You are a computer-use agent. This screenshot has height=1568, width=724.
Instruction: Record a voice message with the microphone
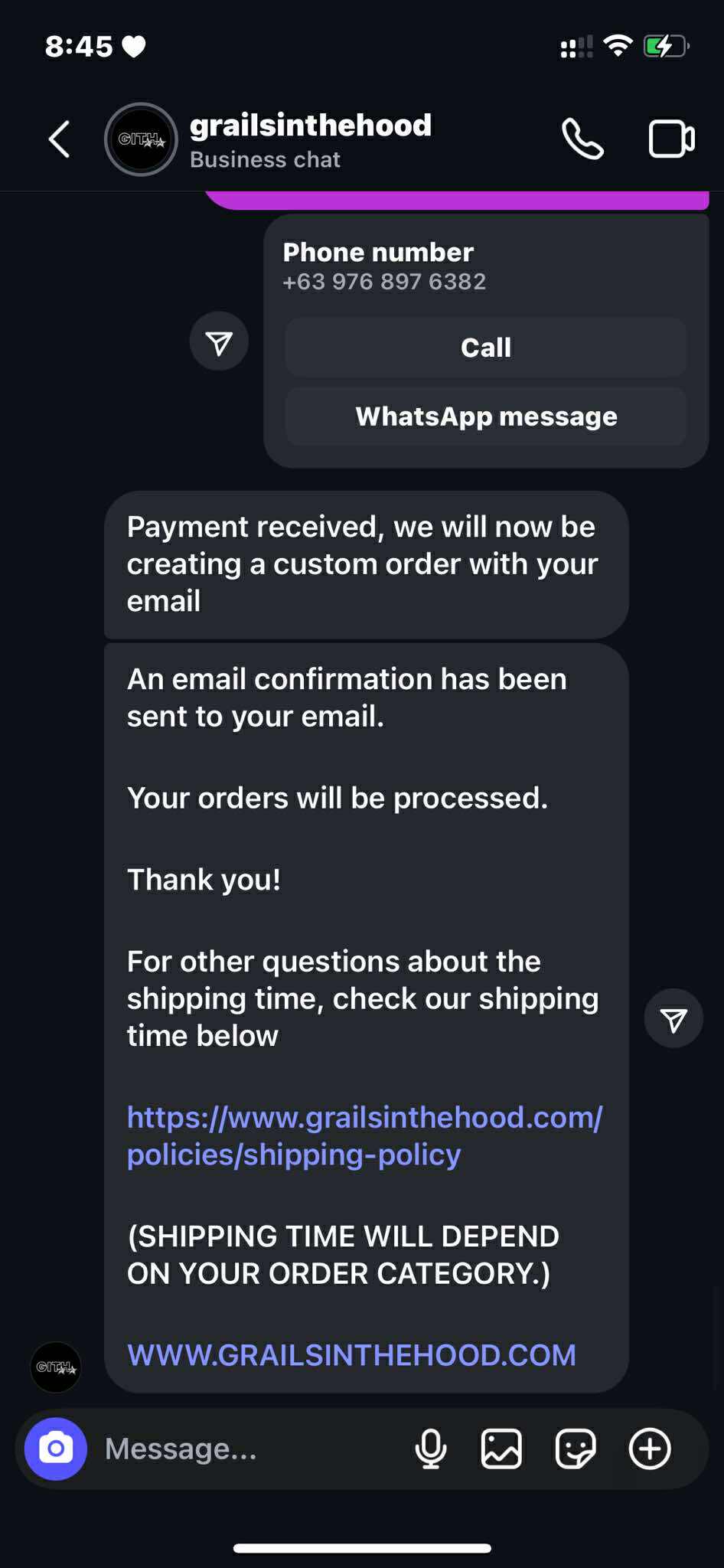pos(431,1449)
